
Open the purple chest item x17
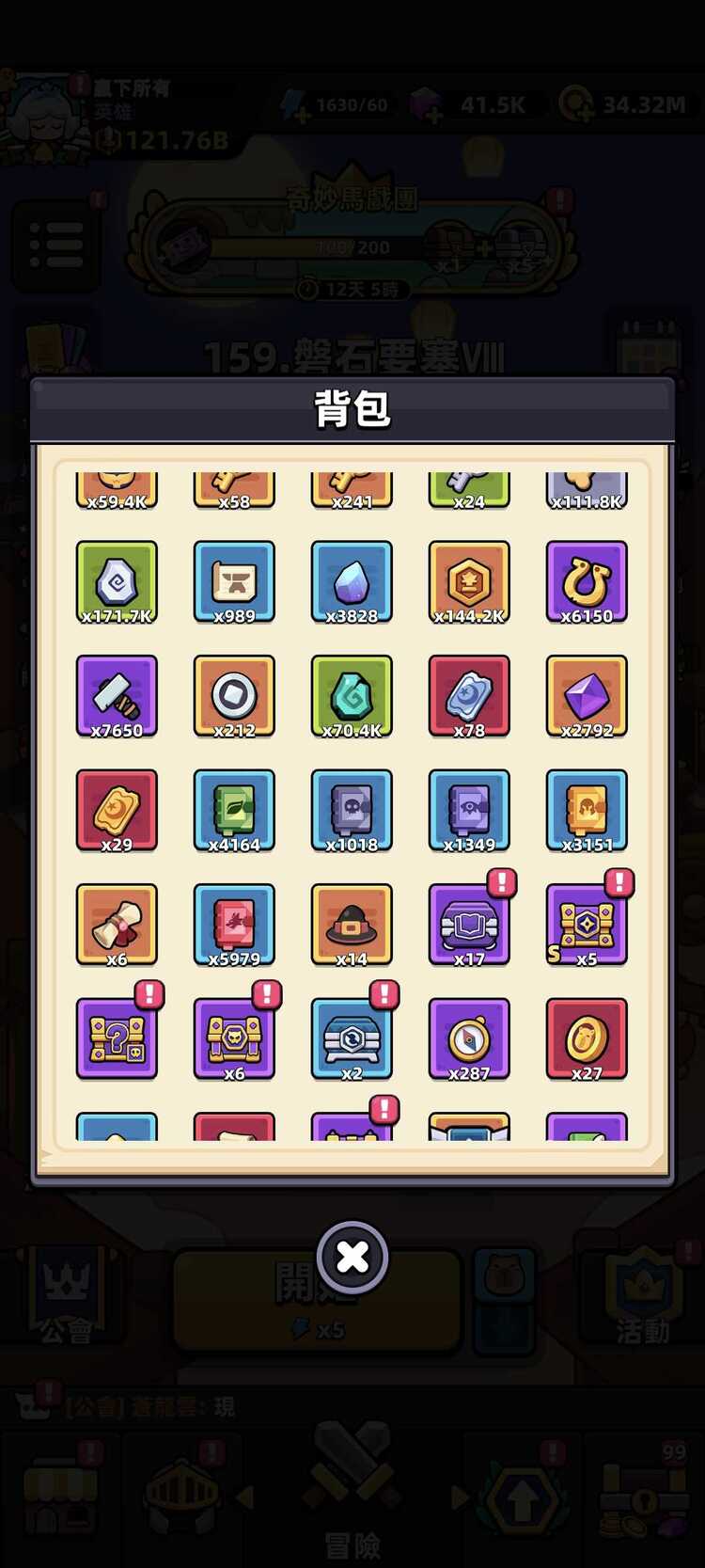click(469, 924)
